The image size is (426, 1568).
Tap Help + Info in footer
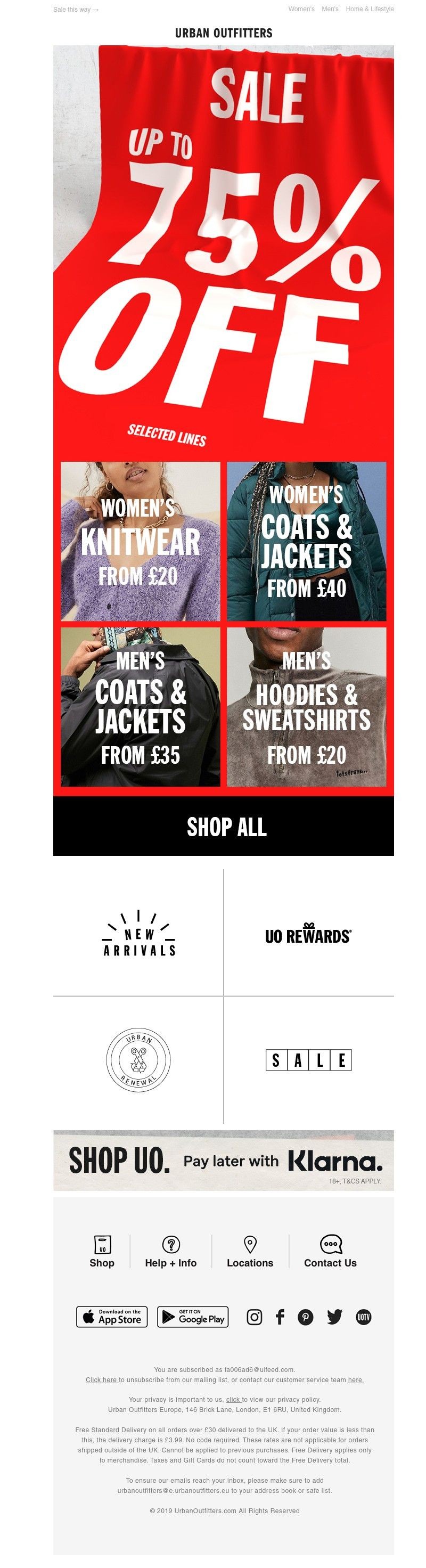(x=171, y=1252)
